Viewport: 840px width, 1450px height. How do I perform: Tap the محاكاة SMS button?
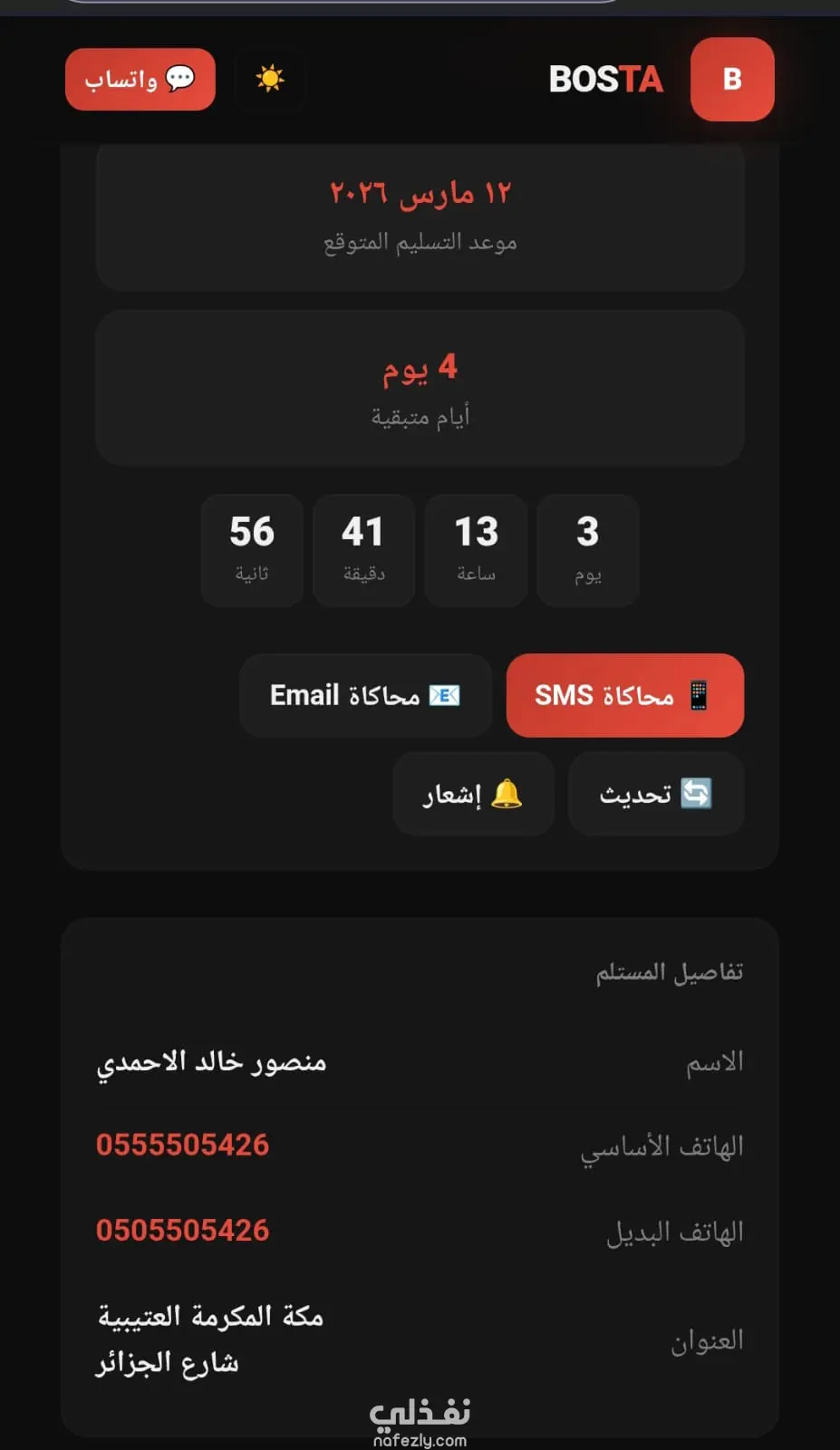click(x=624, y=695)
